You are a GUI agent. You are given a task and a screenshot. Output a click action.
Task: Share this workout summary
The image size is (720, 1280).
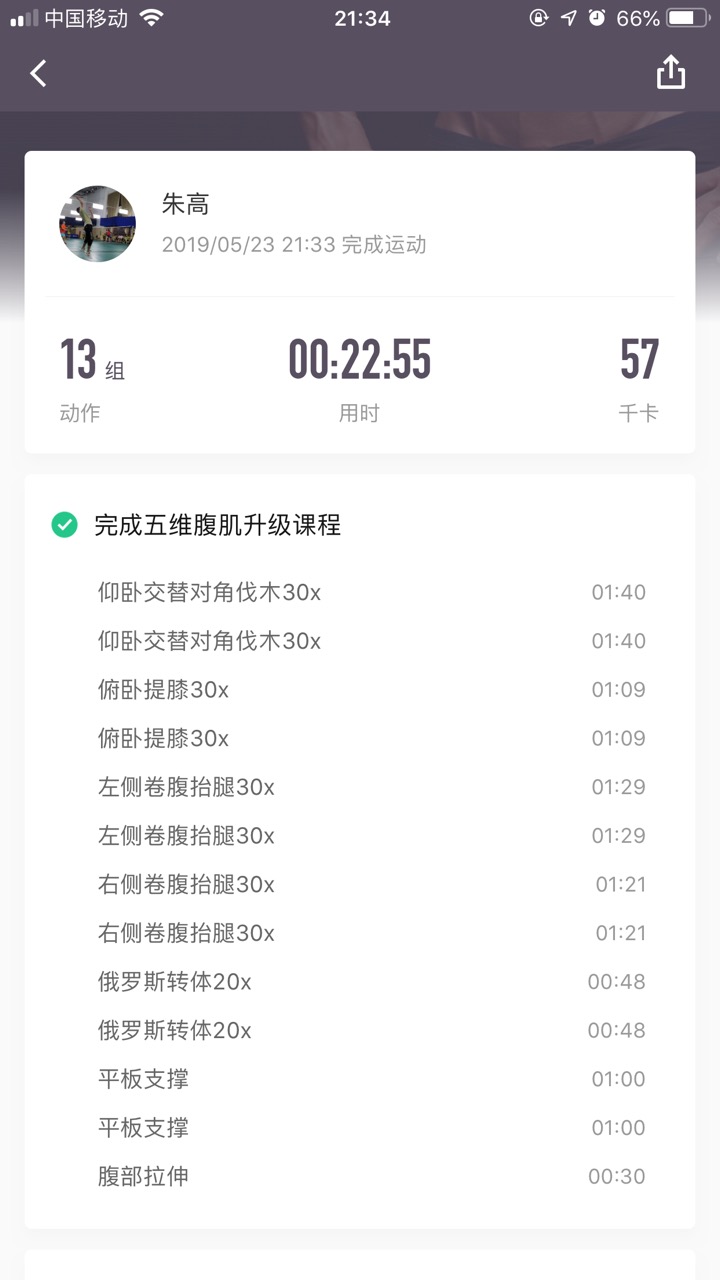671,72
